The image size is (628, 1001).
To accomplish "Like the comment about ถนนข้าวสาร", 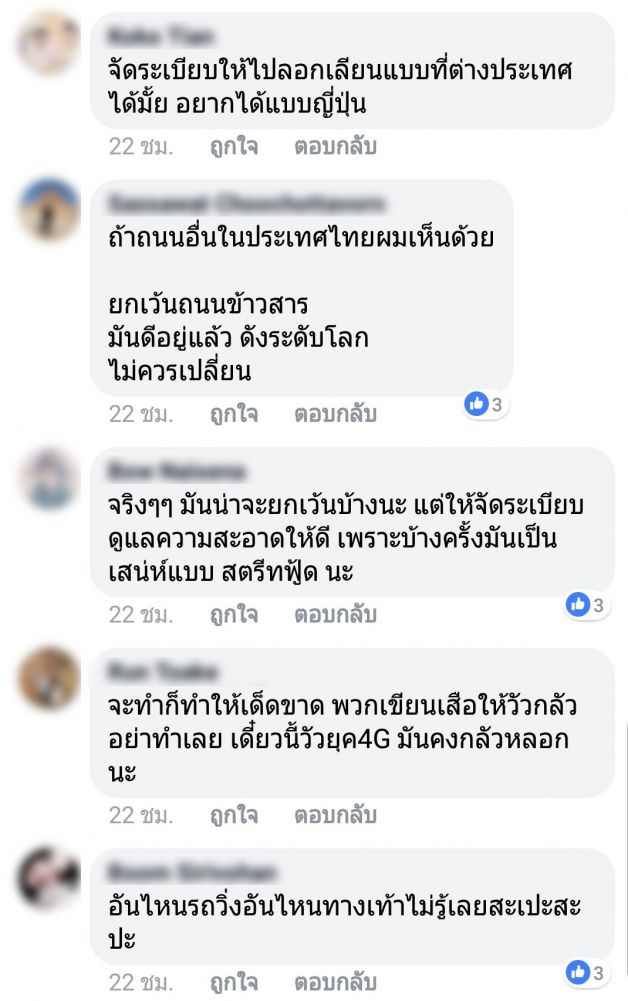I will [233, 413].
